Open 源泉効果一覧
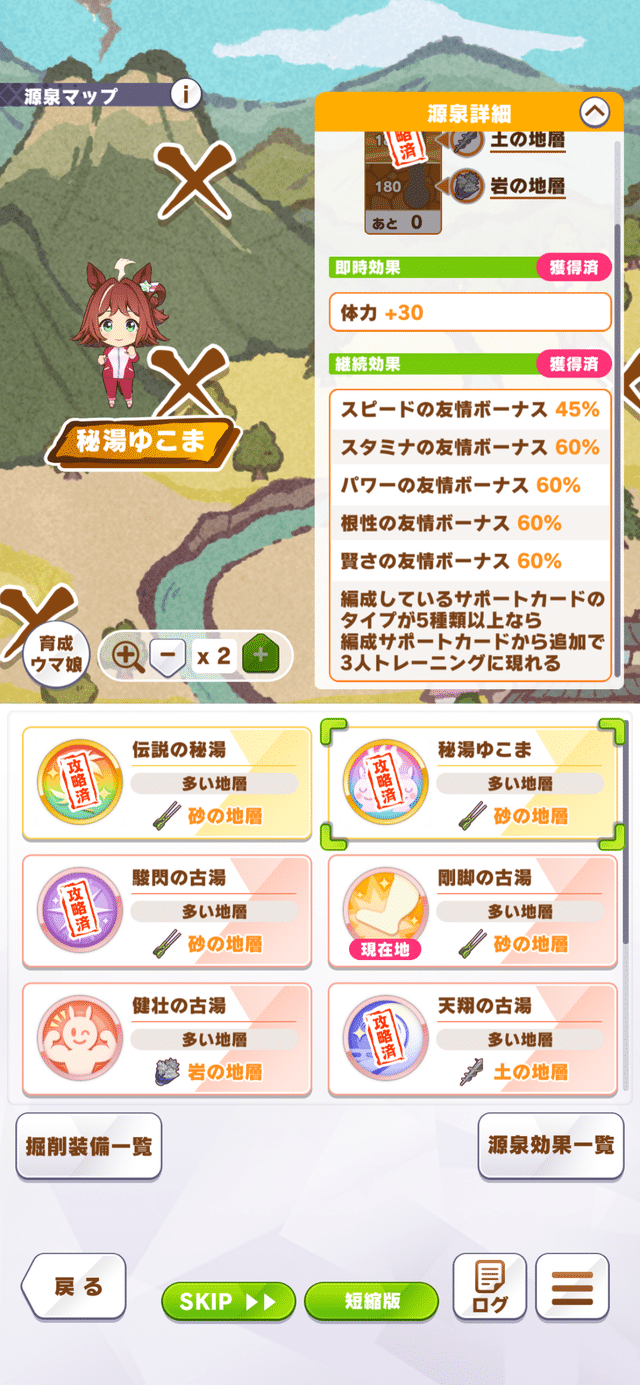The width and height of the screenshot is (640, 1385). (550, 1146)
